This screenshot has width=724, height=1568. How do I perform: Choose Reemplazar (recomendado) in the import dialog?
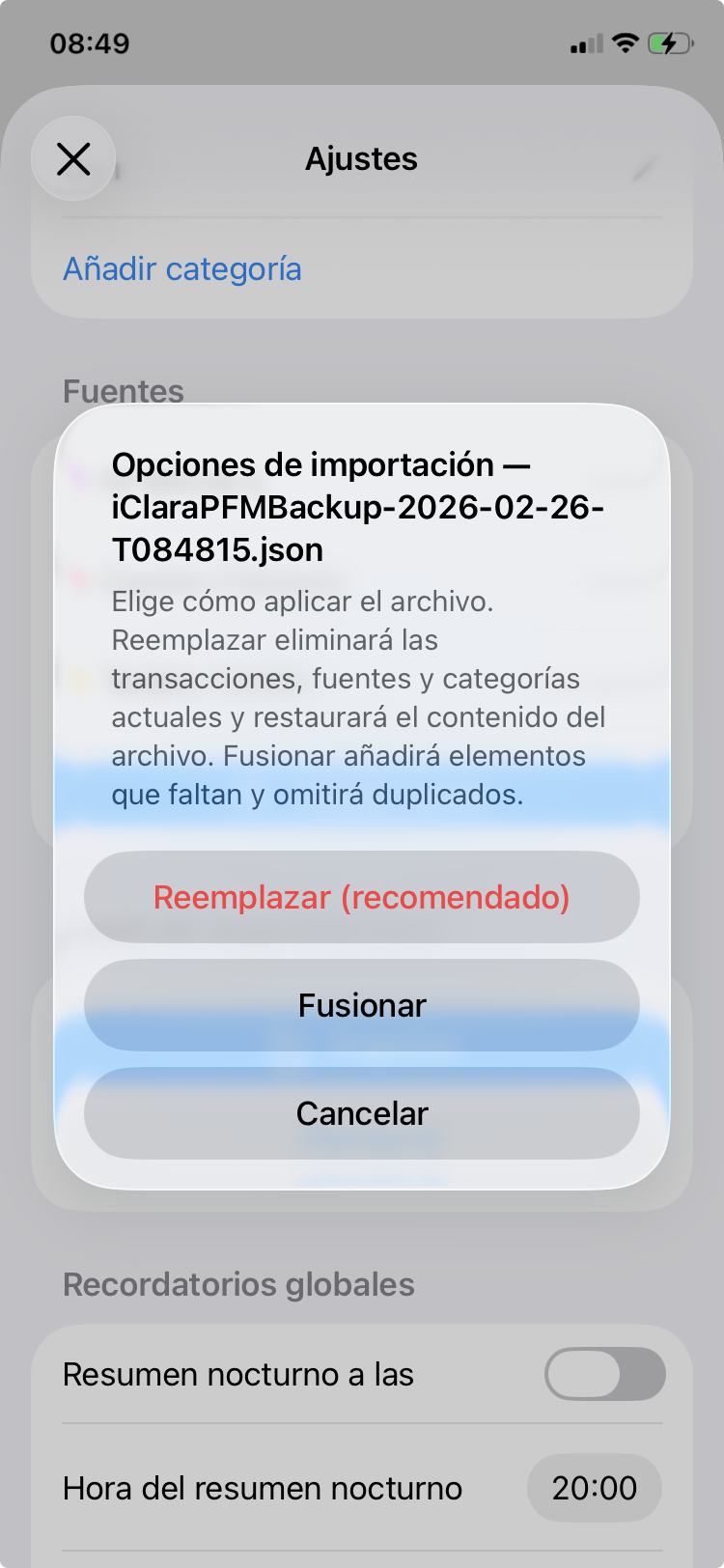click(361, 897)
